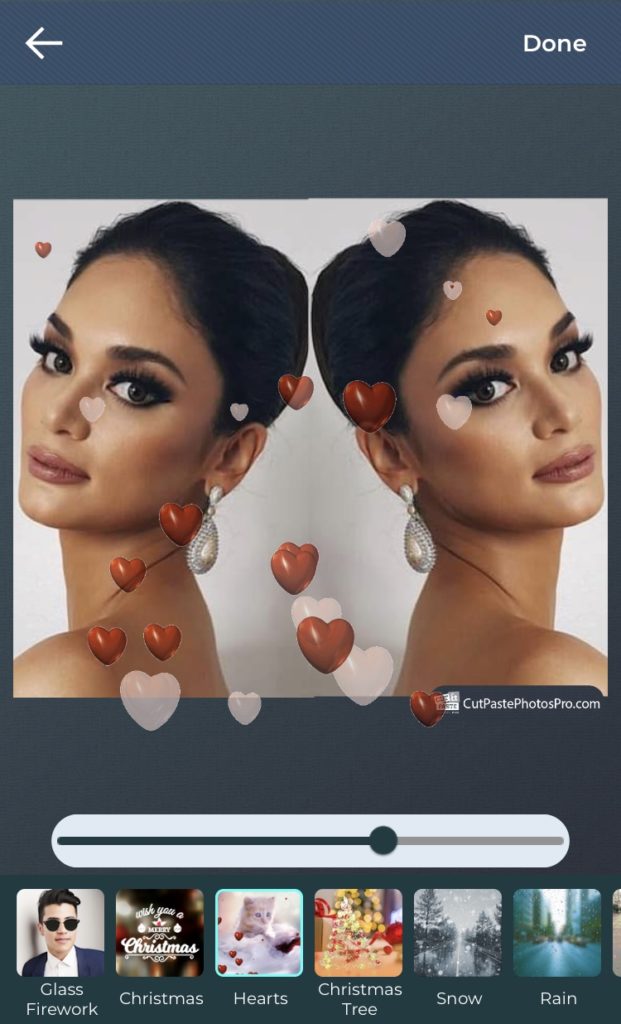Tap the effect intensity slider track
This screenshot has height=1024, width=621.
coord(310,841)
